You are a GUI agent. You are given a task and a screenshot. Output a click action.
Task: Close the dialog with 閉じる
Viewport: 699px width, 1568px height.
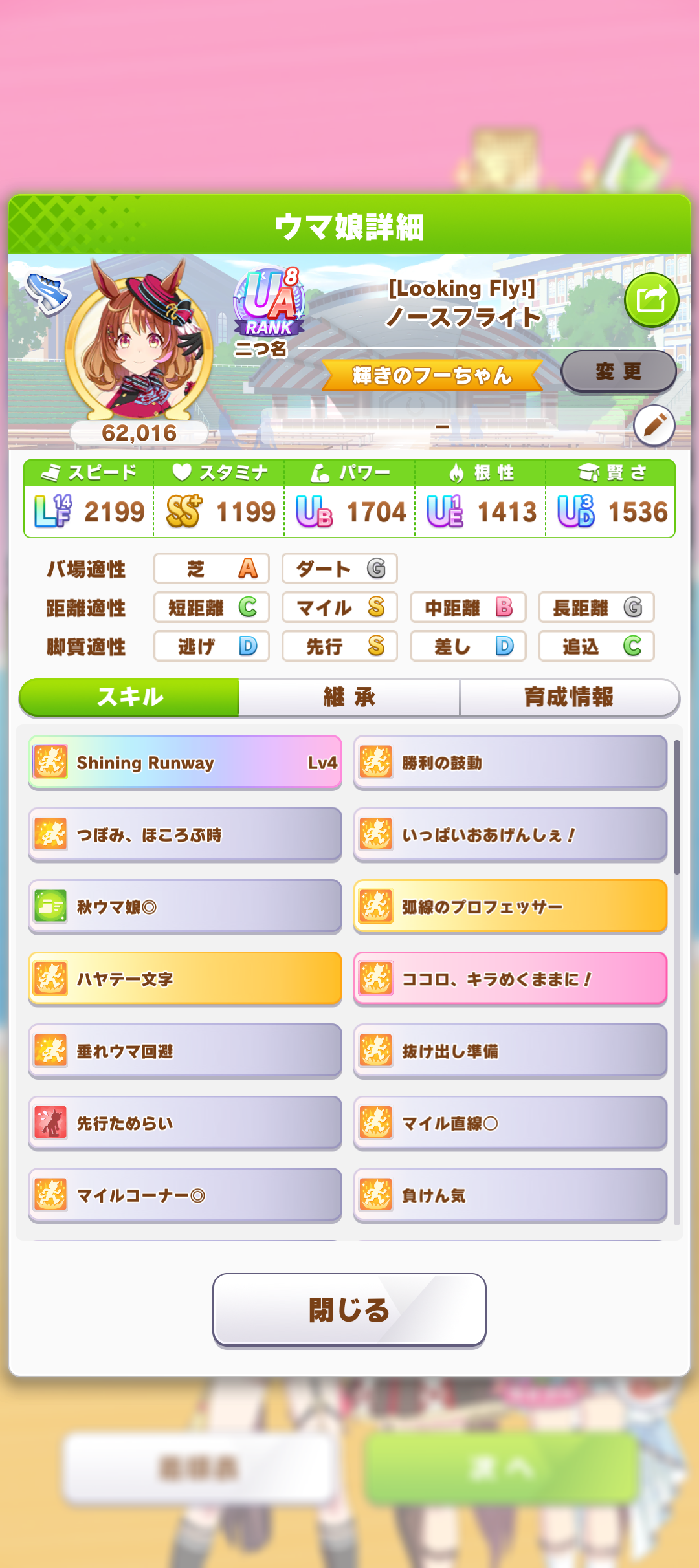tap(349, 1310)
